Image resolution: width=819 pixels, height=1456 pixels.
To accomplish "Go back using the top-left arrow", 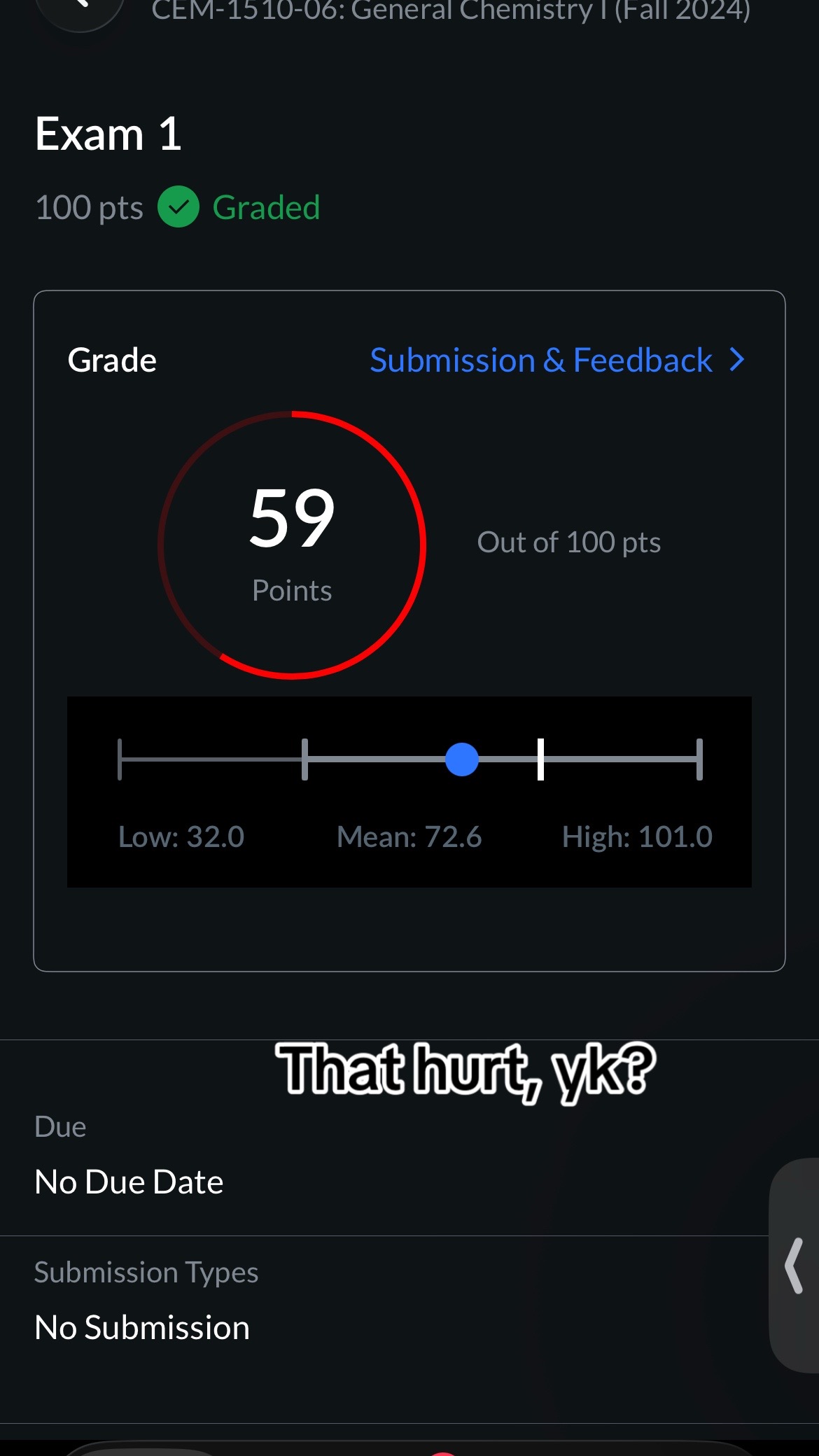I will [x=80, y=8].
